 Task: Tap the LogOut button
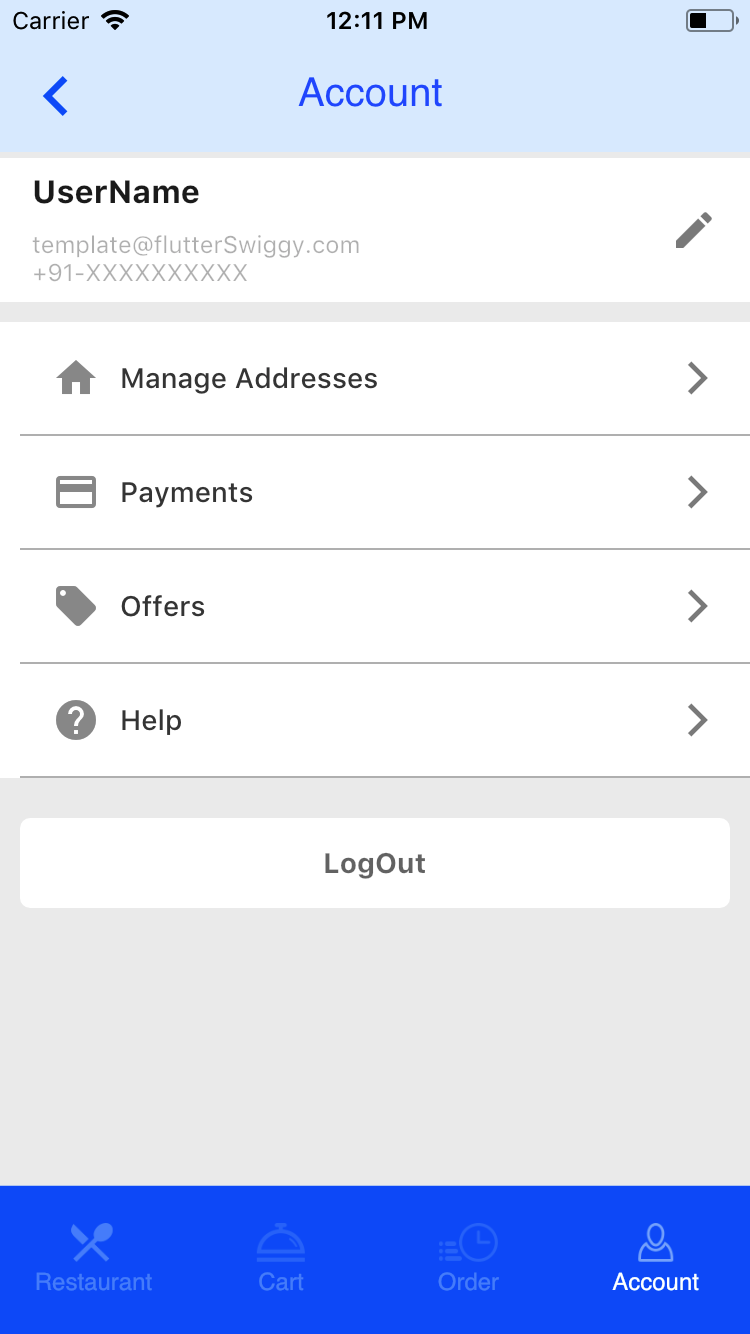375,863
